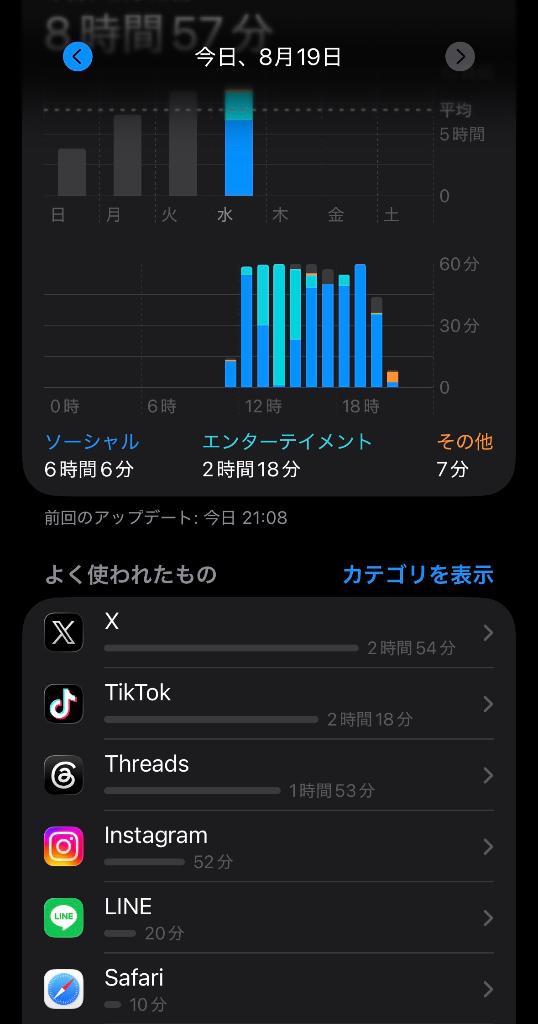538x1024 pixels.
Task: Select the LINE app row
Action: coord(269,918)
